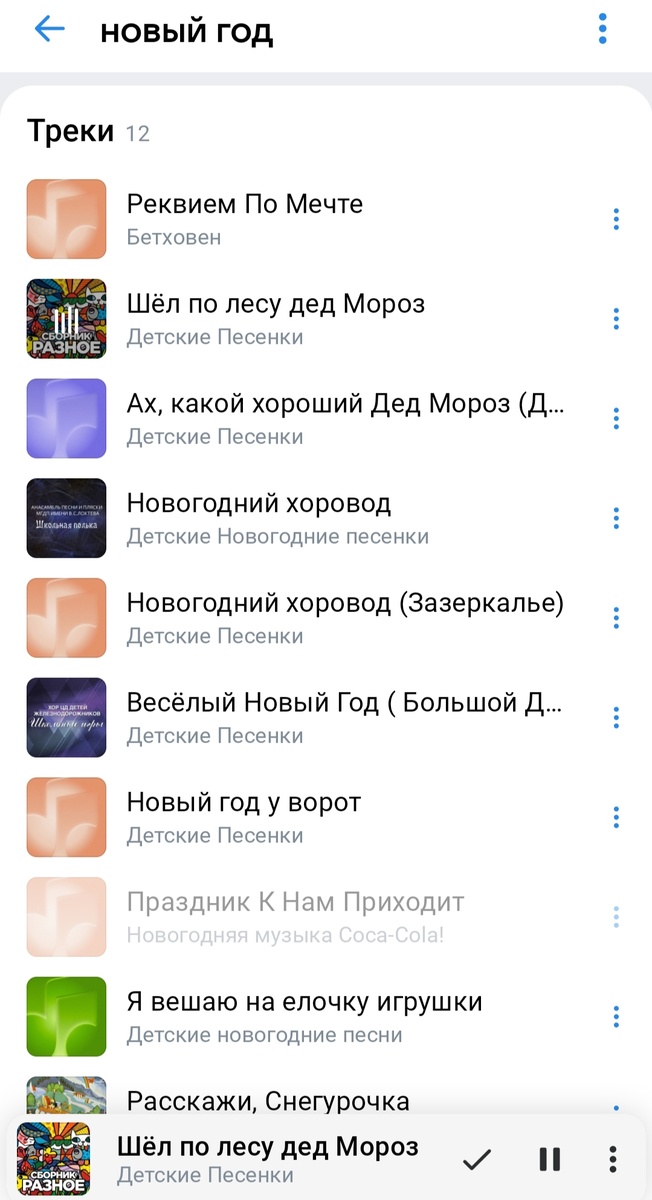The height and width of the screenshot is (1200, 652).
Task: Pause the currently playing track
Action: [549, 1159]
